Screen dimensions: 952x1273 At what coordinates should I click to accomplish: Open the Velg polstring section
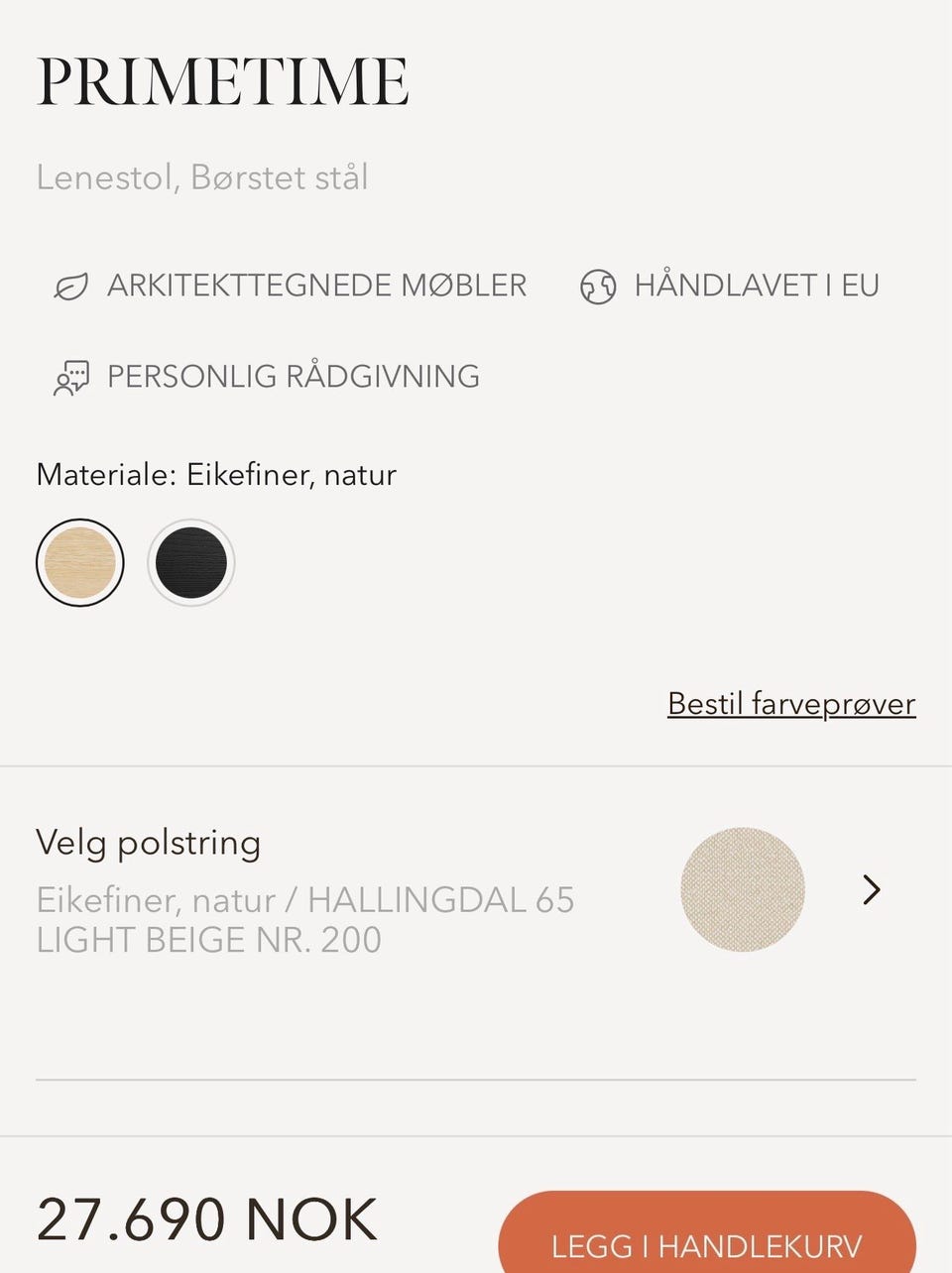click(x=149, y=844)
